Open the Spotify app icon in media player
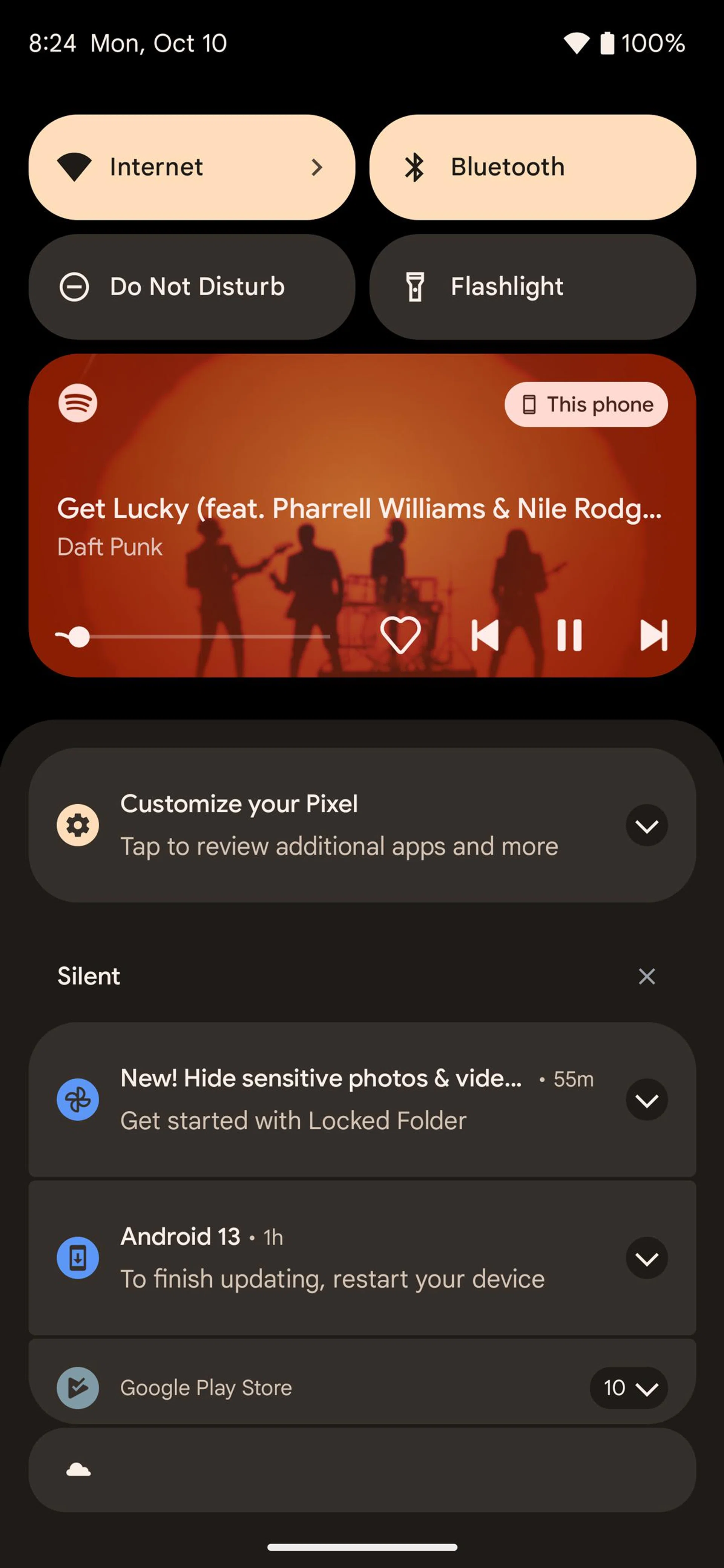Screen dimensions: 724x1568 [x=78, y=403]
